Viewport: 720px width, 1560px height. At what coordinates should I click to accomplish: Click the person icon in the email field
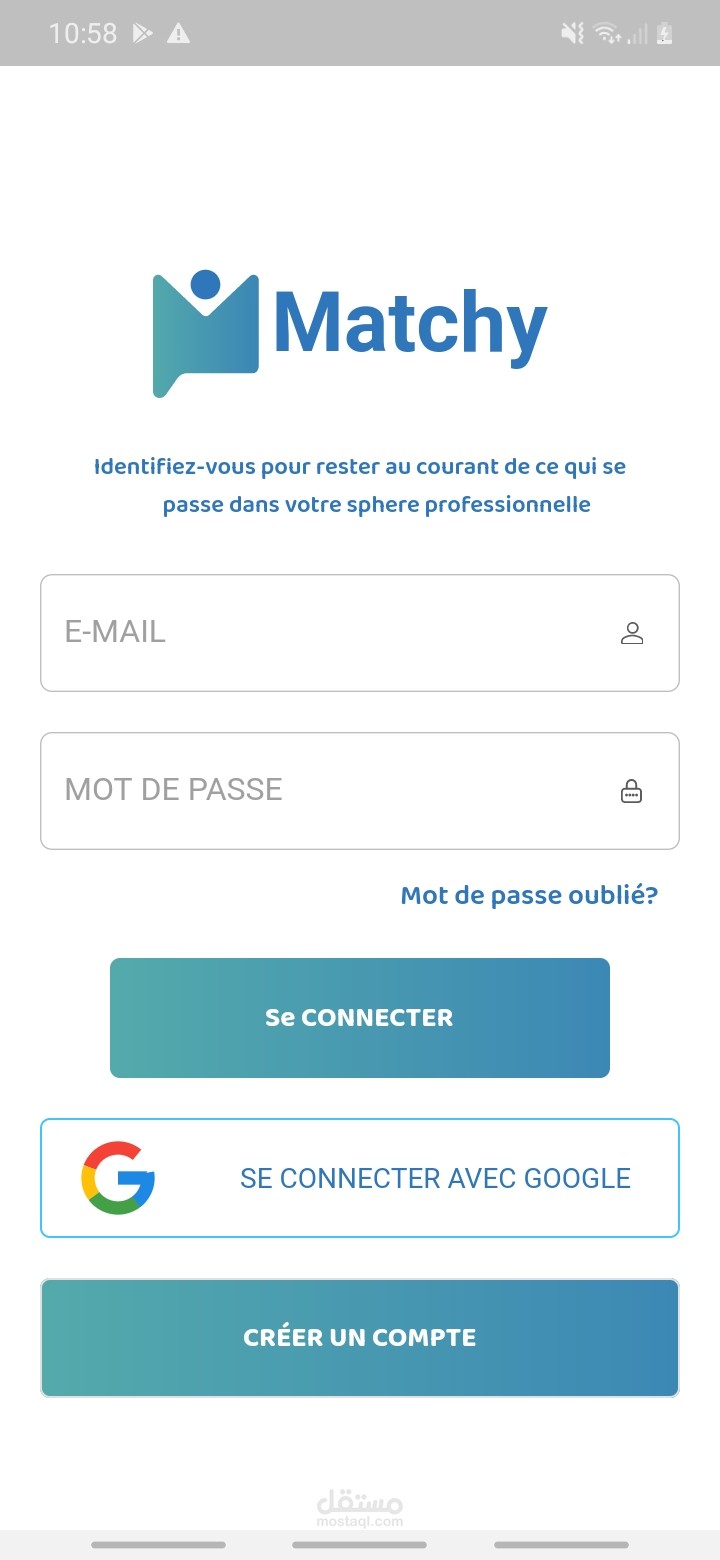point(632,632)
